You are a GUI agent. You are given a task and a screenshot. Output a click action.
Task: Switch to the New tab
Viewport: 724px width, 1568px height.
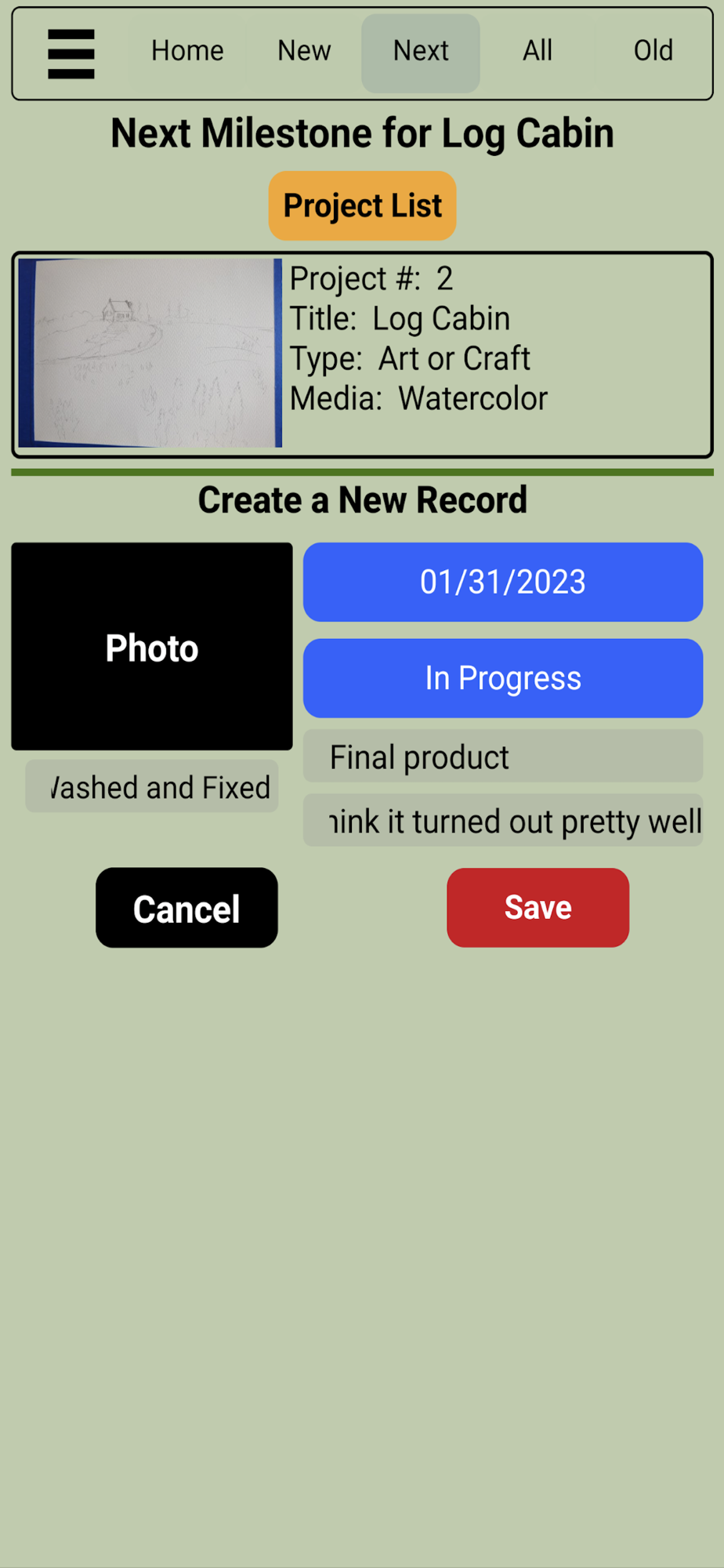point(304,52)
